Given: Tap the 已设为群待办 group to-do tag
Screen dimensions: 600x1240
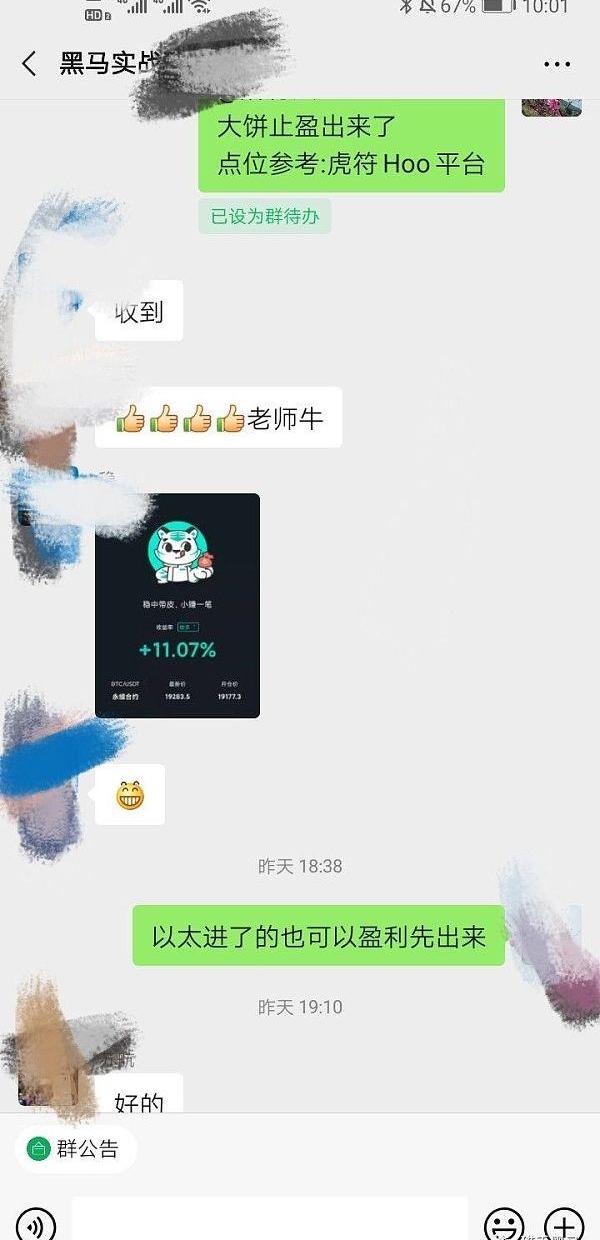Looking at the screenshot, I should [x=264, y=216].
